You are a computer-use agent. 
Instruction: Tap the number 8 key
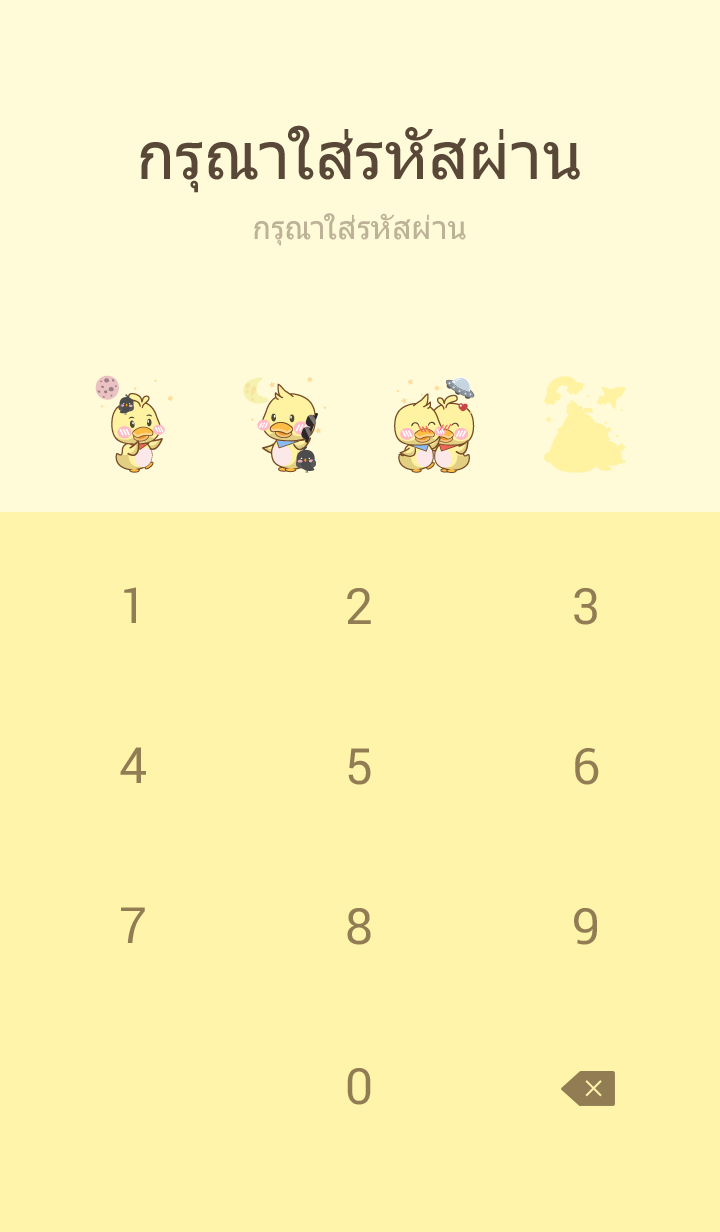(x=359, y=927)
